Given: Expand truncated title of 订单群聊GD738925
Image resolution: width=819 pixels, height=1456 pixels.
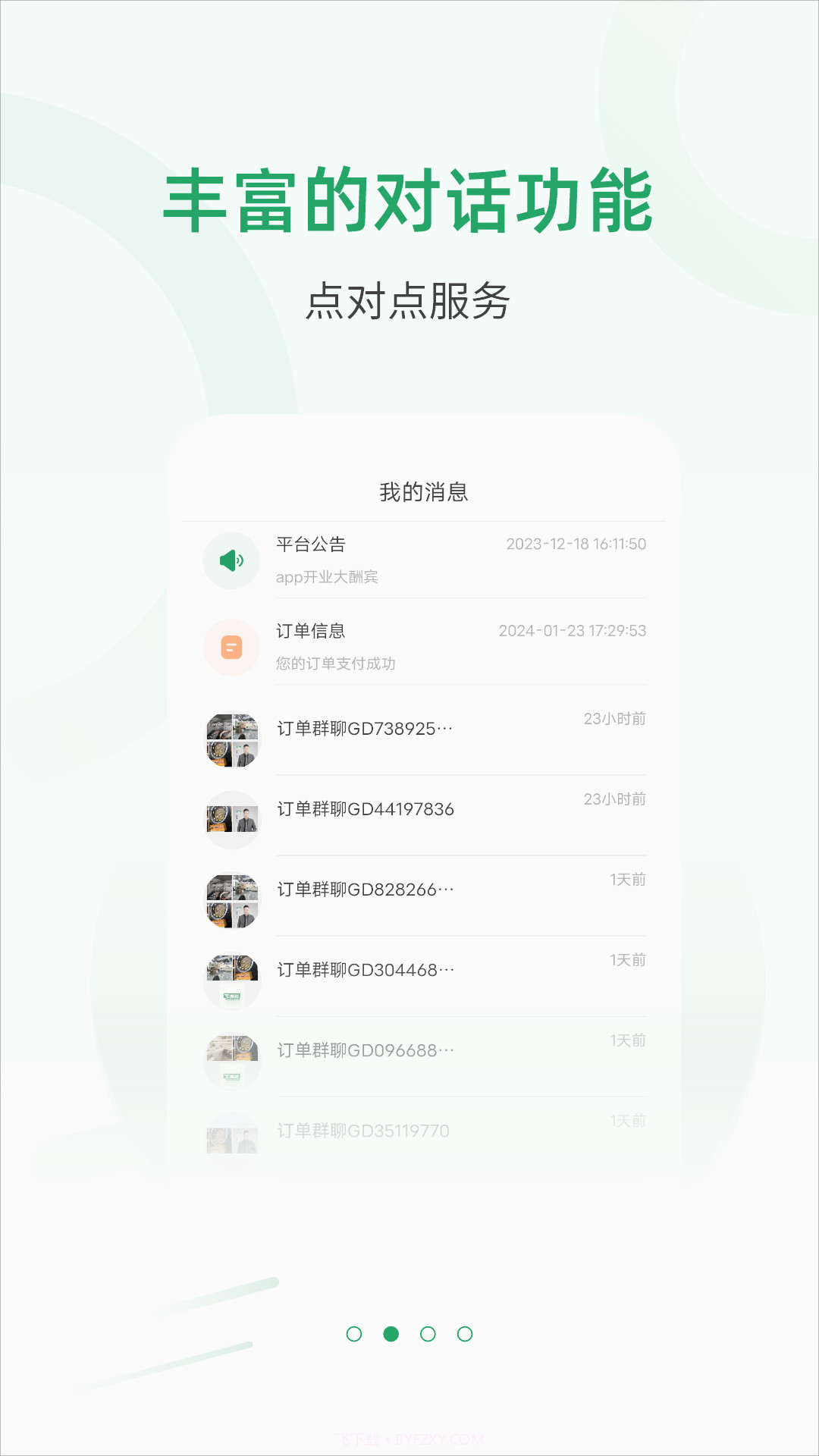Looking at the screenshot, I should coord(364,728).
